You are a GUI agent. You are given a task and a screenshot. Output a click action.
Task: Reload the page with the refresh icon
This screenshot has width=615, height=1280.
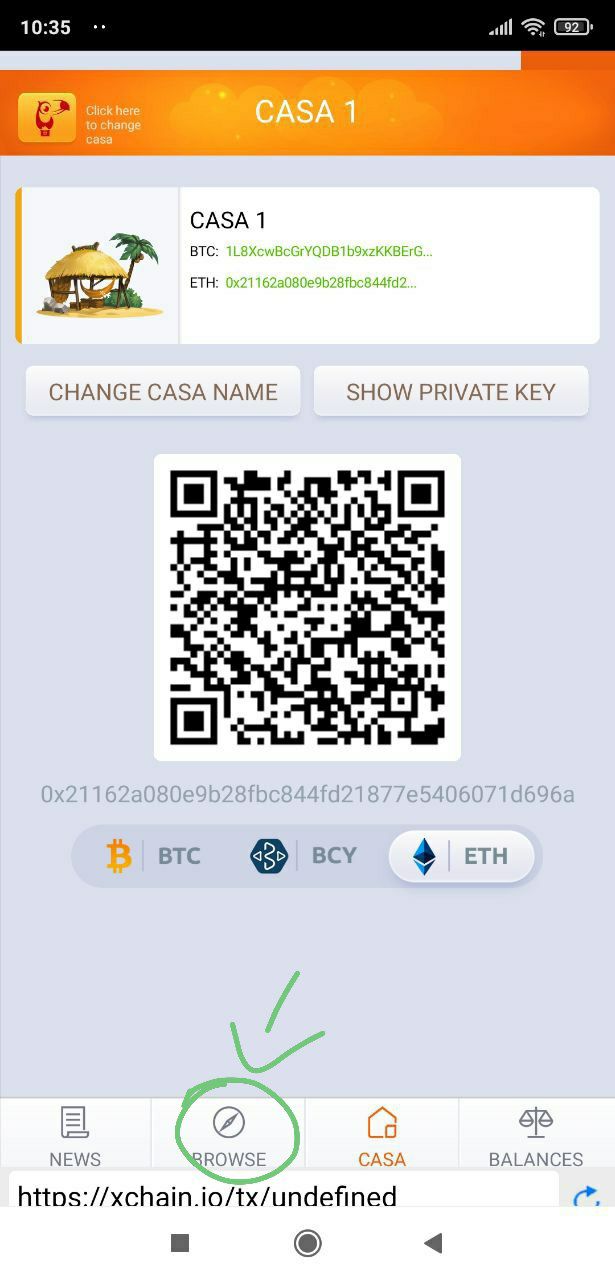point(586,1194)
